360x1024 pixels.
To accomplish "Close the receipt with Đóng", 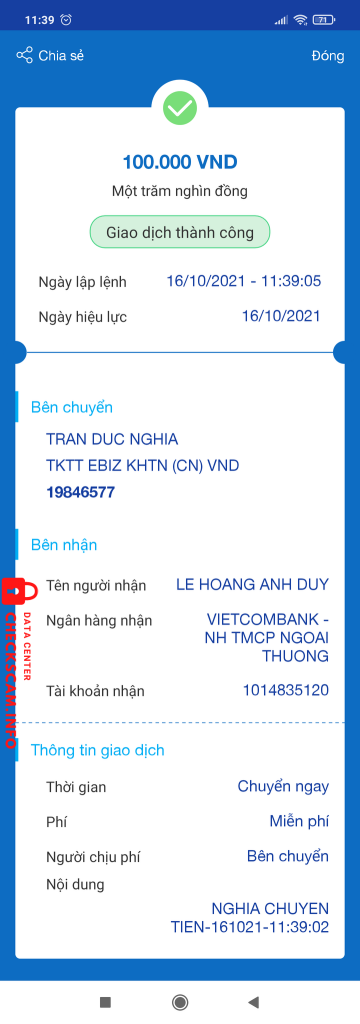I will click(x=327, y=56).
